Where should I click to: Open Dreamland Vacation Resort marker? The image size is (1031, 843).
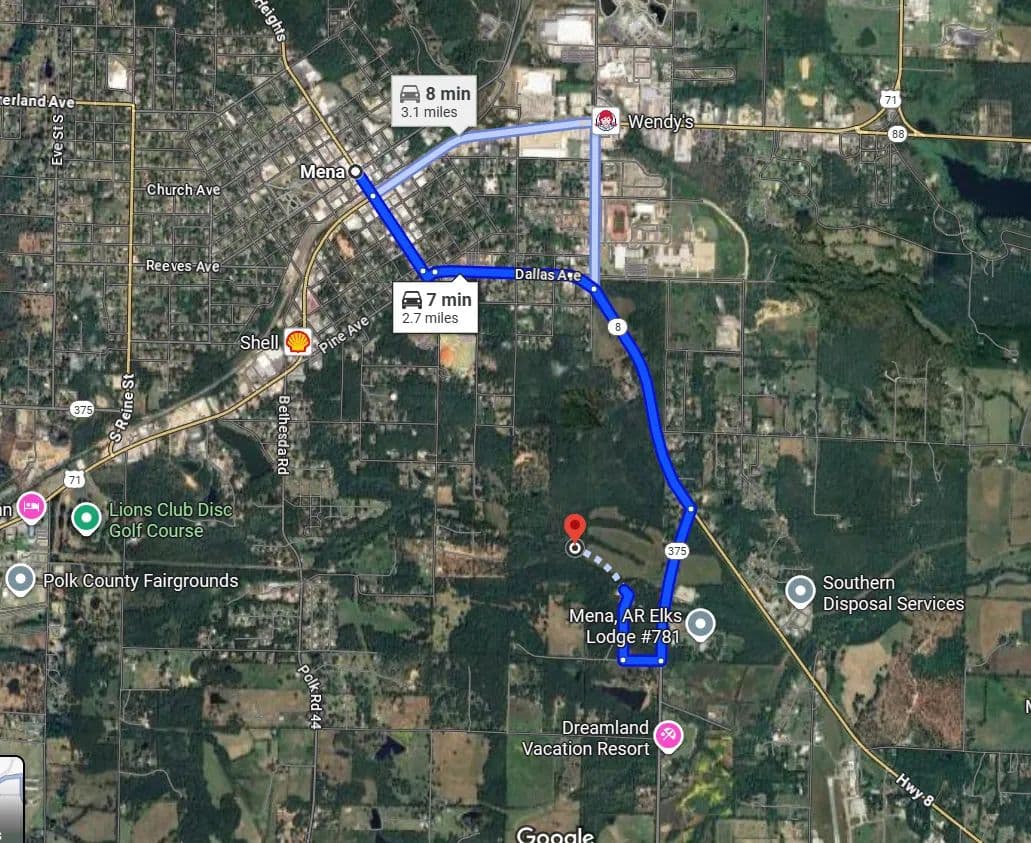click(x=668, y=737)
